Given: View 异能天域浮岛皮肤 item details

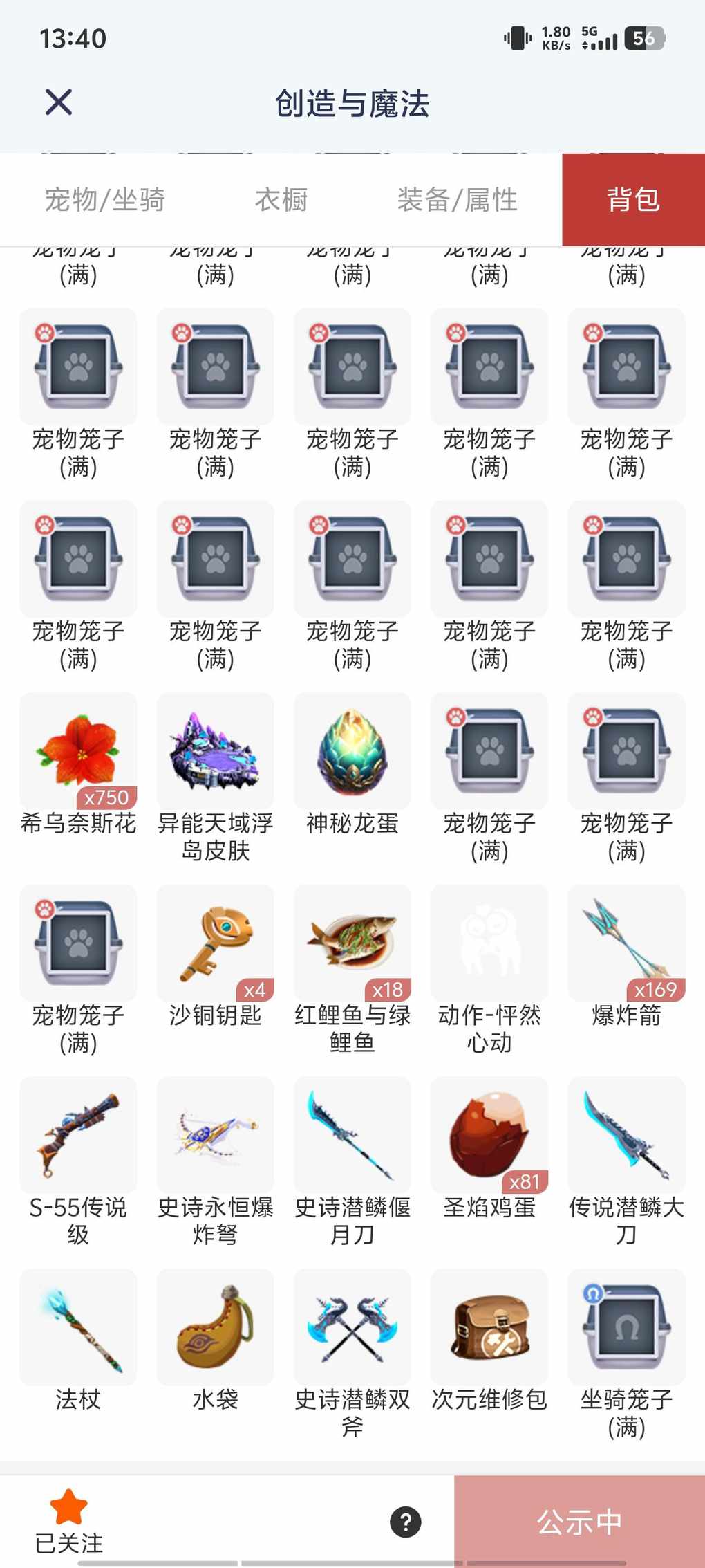Looking at the screenshot, I should pos(215,751).
